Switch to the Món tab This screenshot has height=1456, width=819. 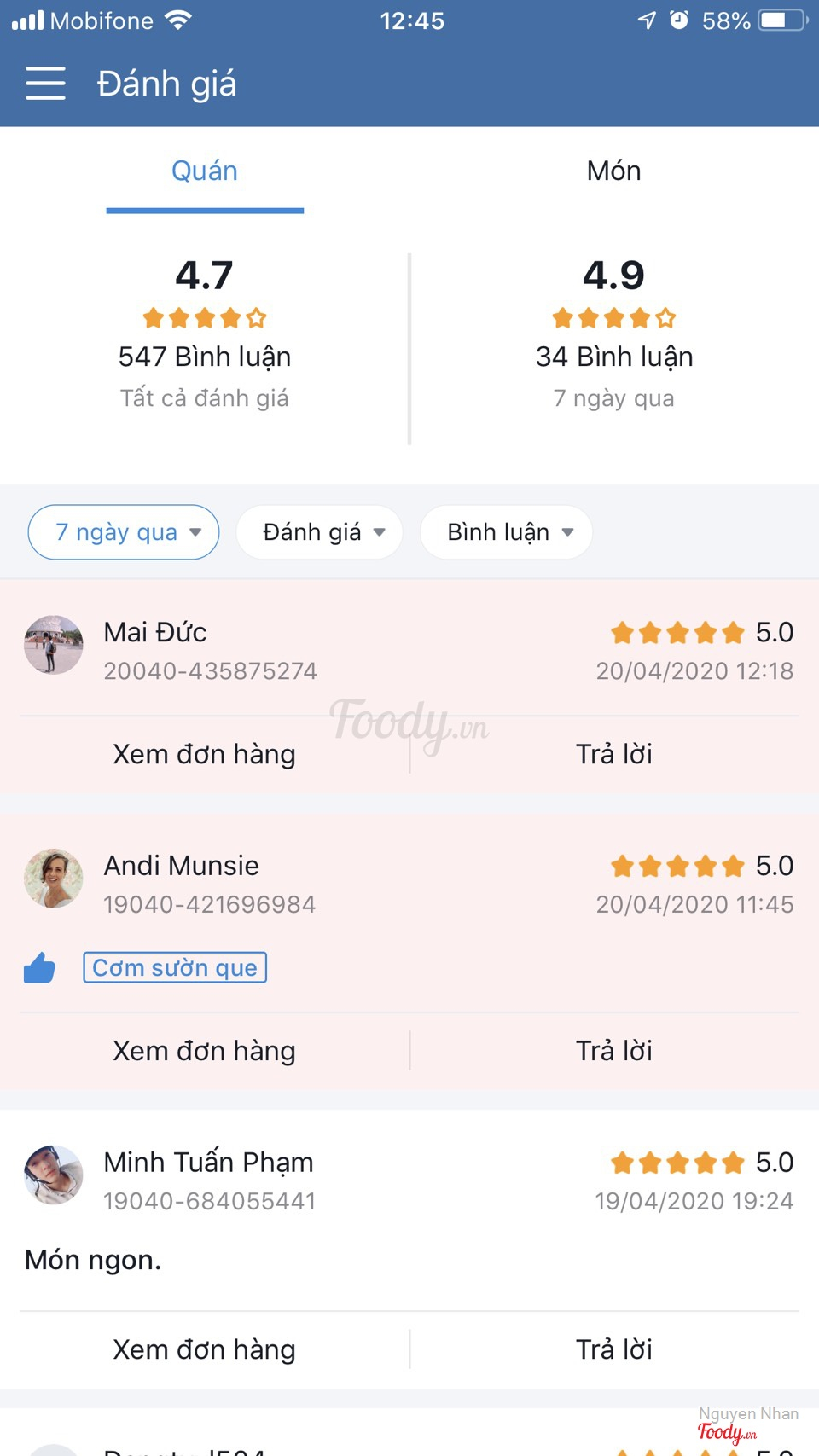613,171
